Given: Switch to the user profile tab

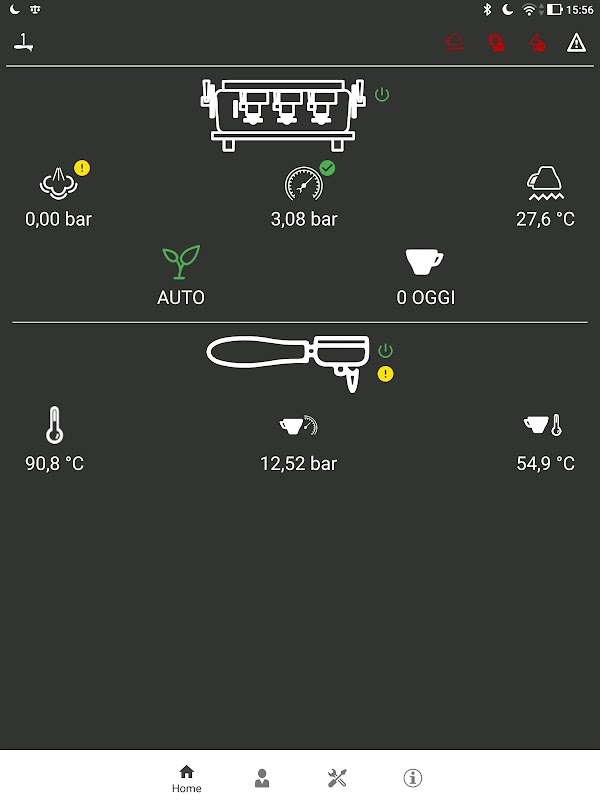Looking at the screenshot, I should (x=262, y=778).
